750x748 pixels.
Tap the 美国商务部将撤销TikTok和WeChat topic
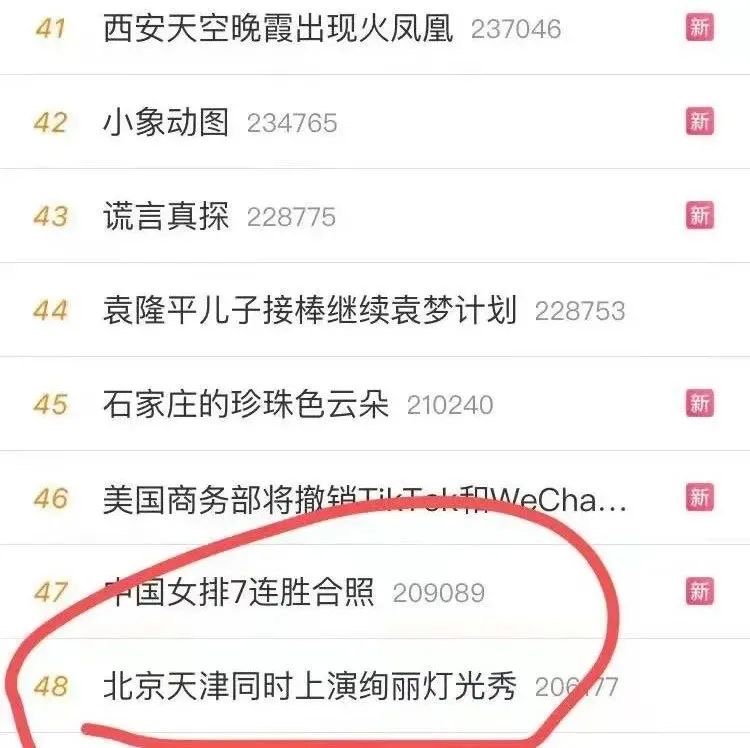pos(364,498)
